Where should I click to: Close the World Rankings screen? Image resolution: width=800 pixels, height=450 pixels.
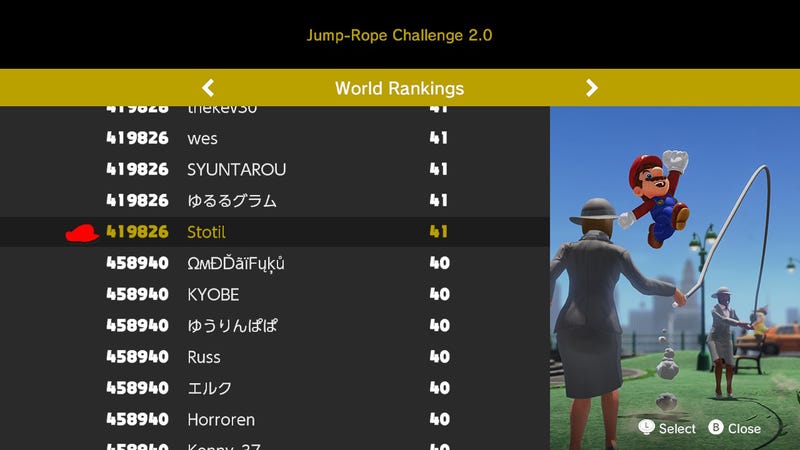735,428
